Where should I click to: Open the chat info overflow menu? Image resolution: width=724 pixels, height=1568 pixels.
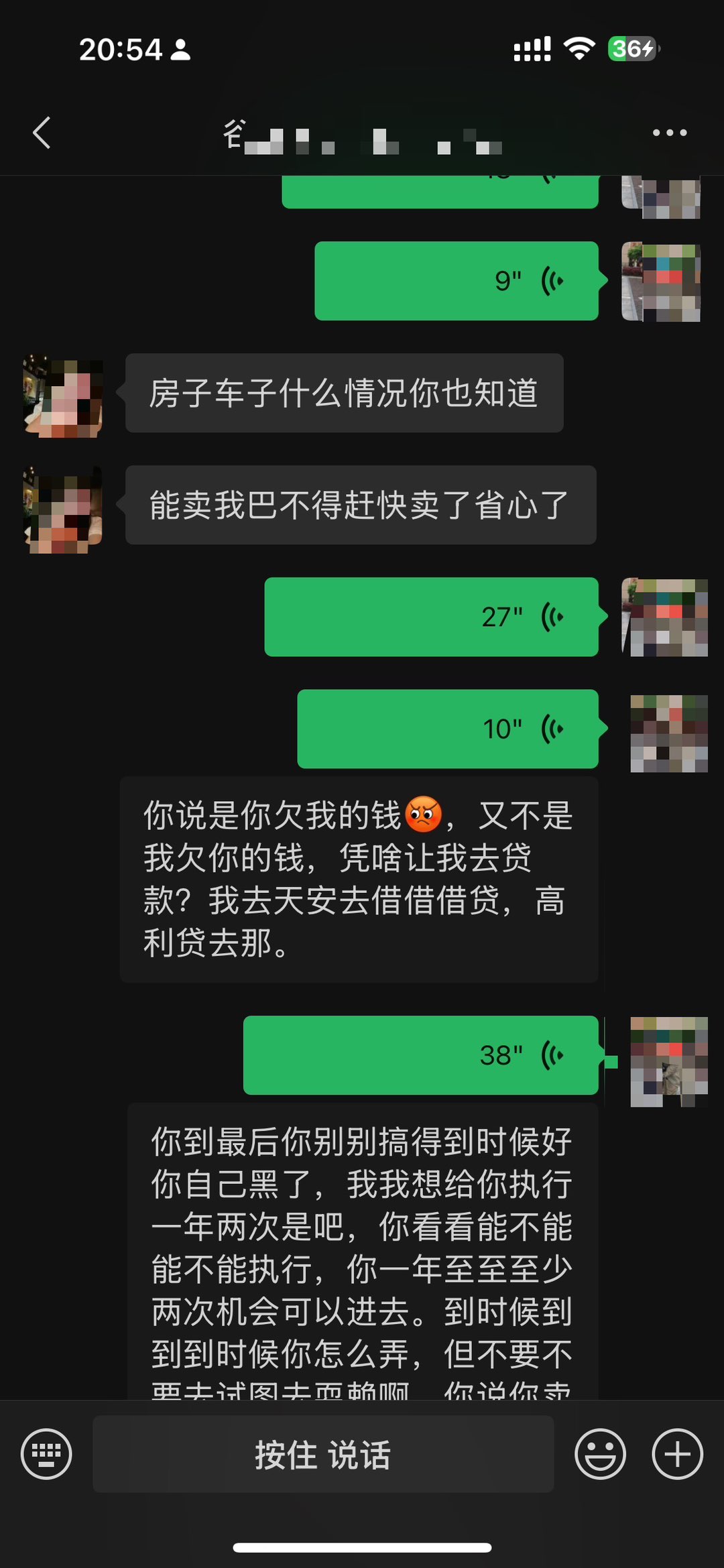point(669,132)
